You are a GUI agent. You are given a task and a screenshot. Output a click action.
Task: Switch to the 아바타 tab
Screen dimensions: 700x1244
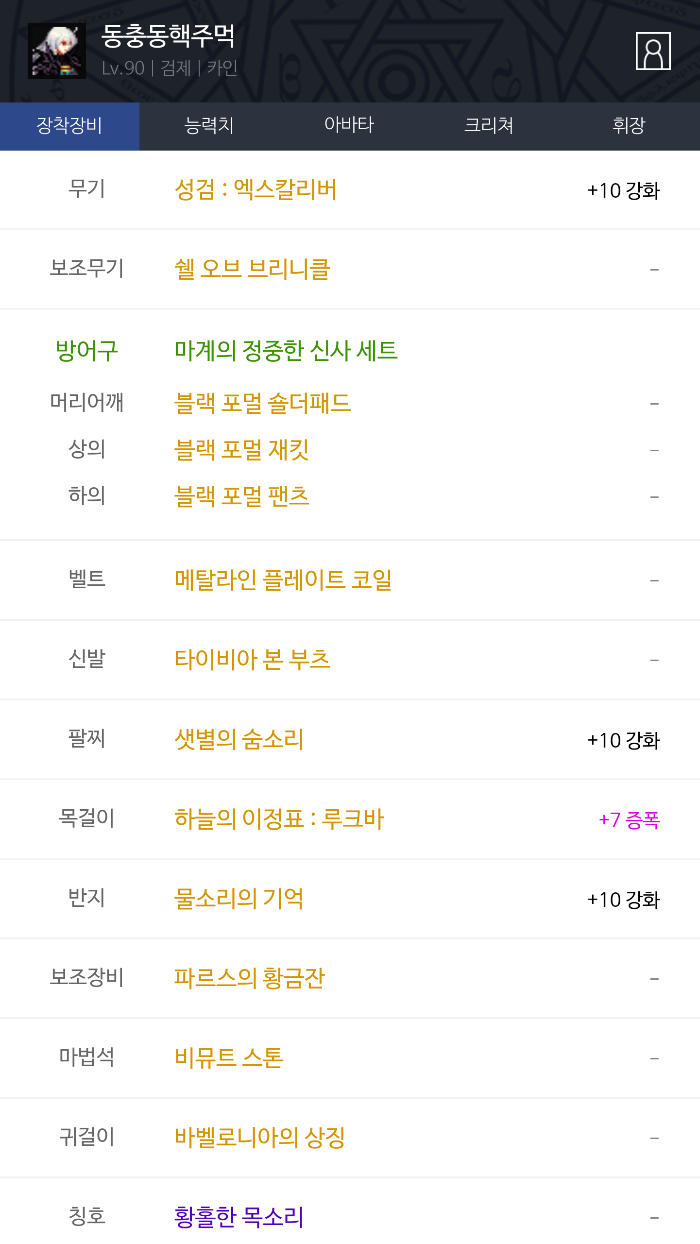point(349,126)
